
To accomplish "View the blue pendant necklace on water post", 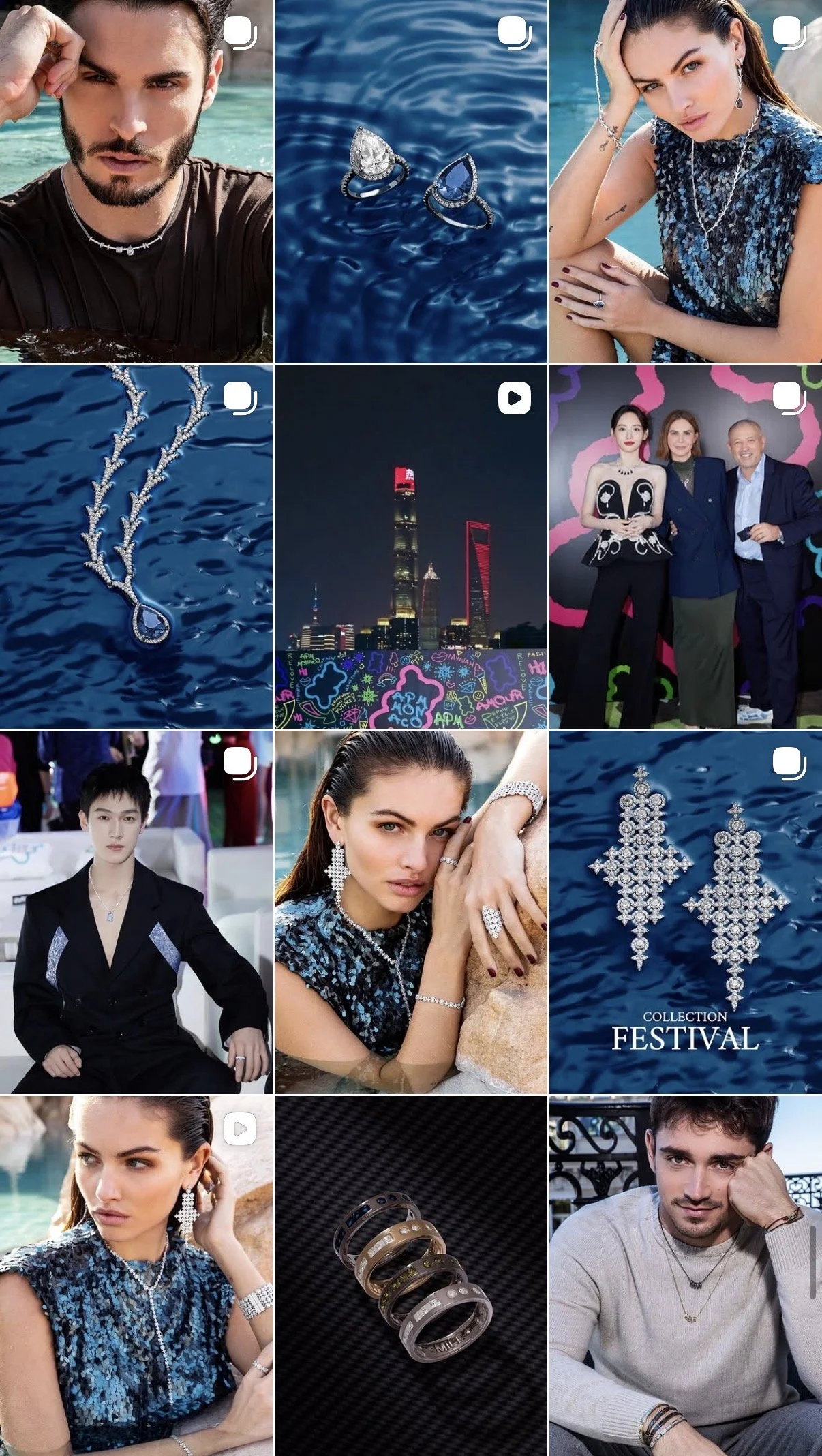I will 136,547.
